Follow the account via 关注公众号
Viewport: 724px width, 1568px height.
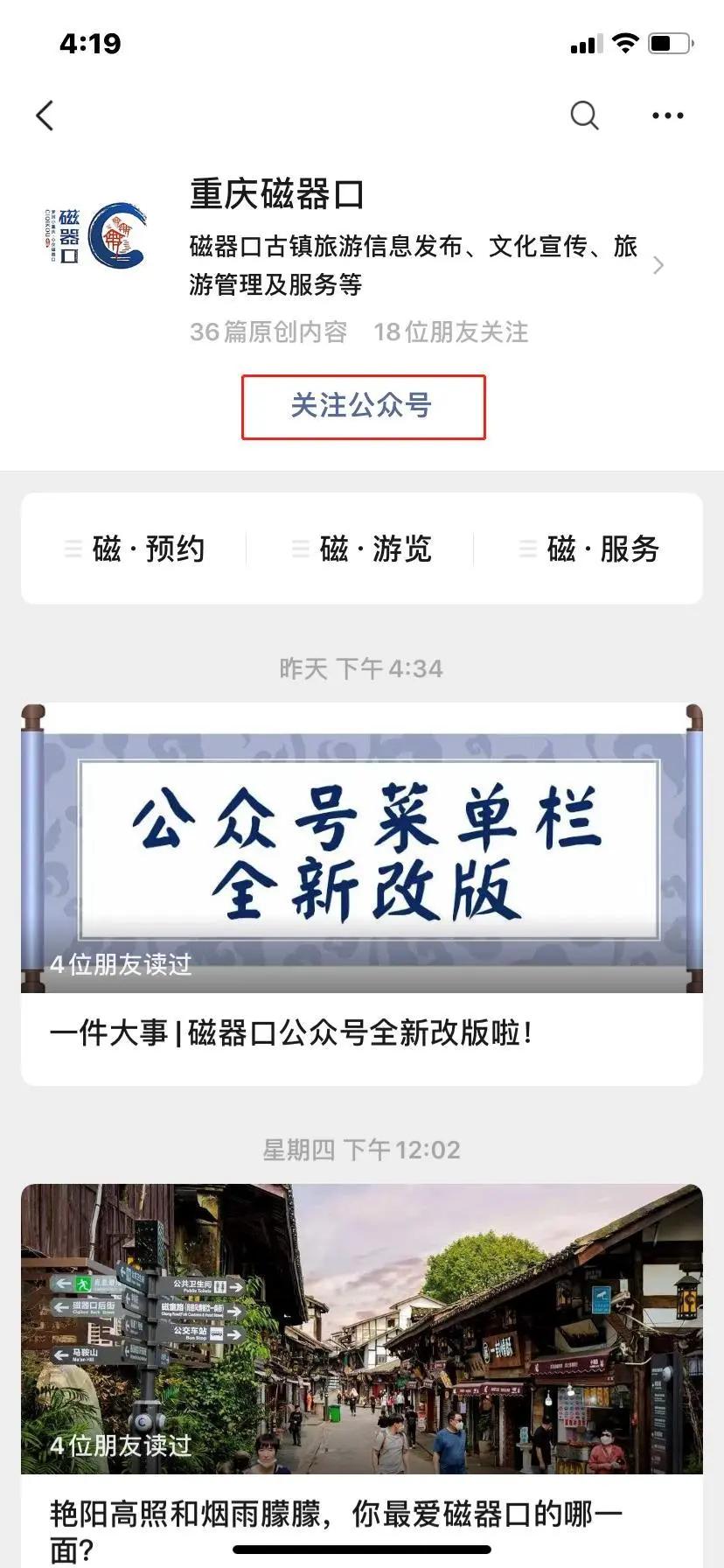coord(363,407)
